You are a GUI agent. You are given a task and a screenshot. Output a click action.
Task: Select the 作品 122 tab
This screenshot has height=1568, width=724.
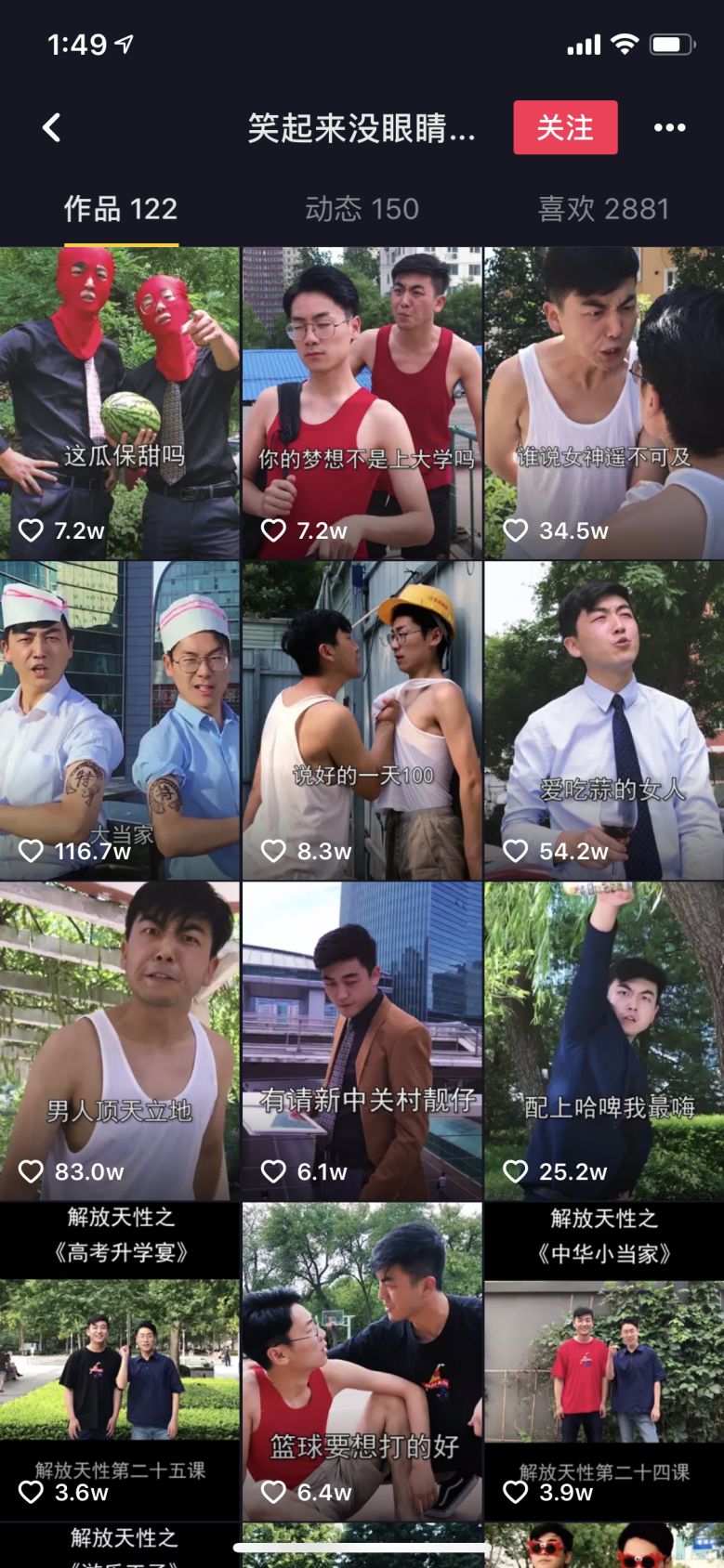(120, 209)
